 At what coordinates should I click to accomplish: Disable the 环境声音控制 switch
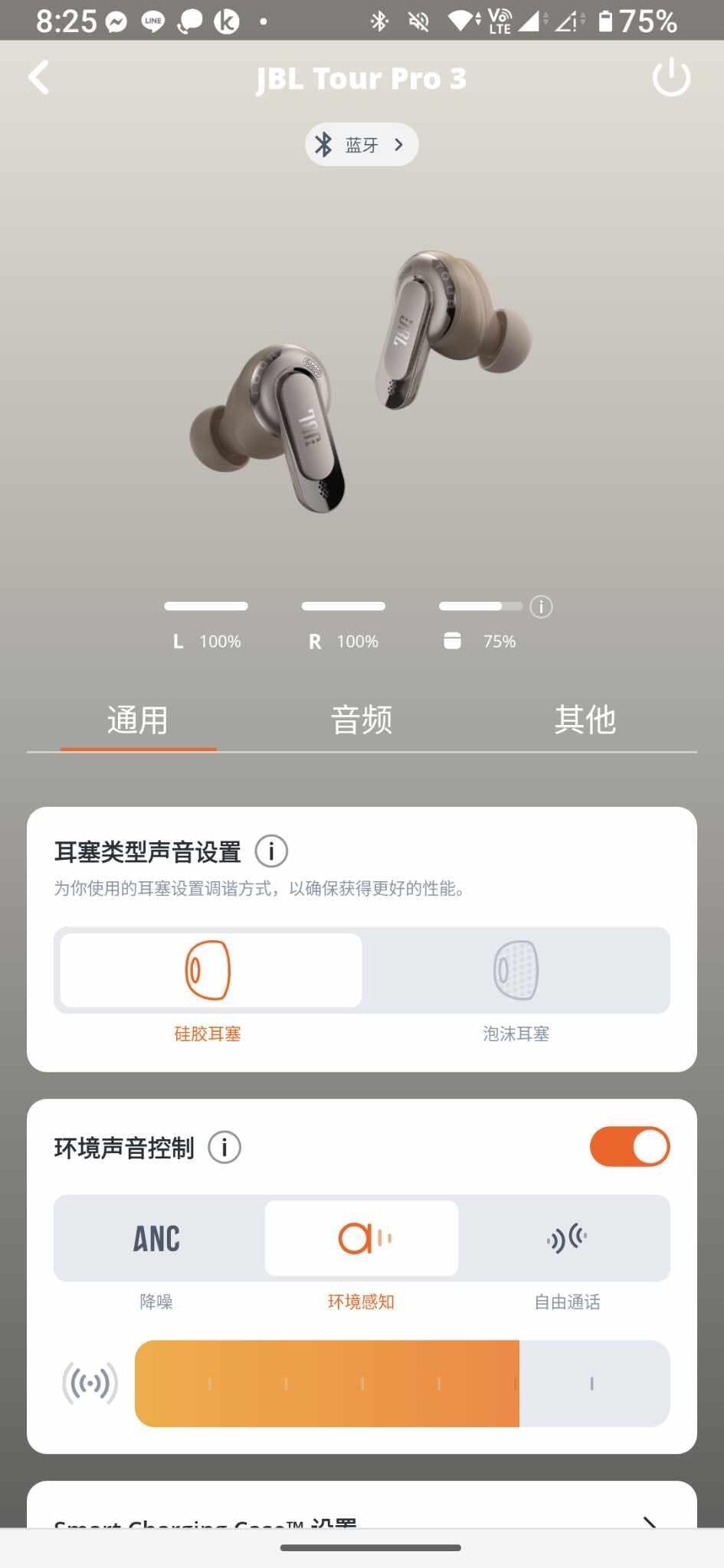coord(629,1147)
